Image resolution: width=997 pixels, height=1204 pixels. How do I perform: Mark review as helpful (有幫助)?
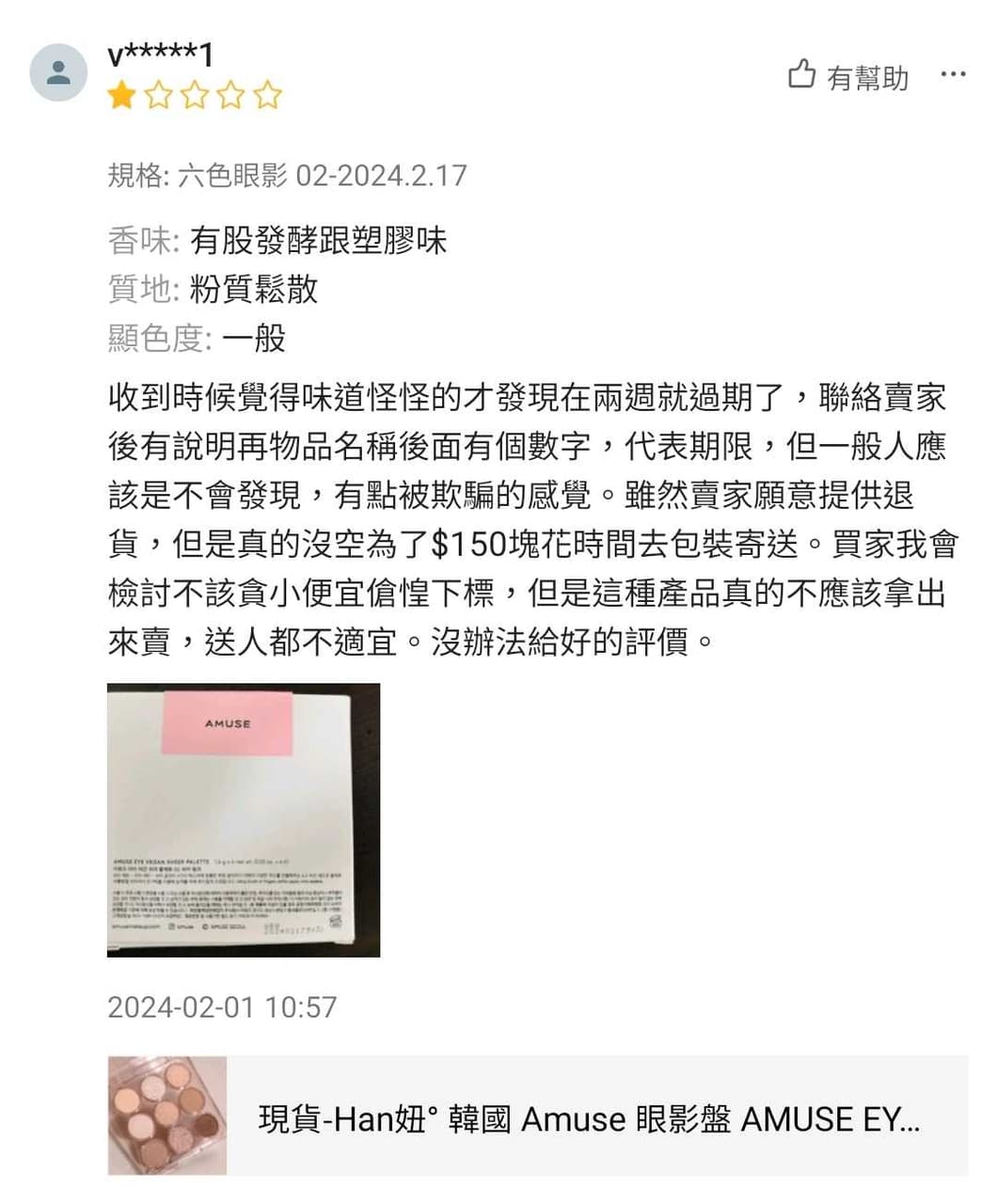[847, 76]
